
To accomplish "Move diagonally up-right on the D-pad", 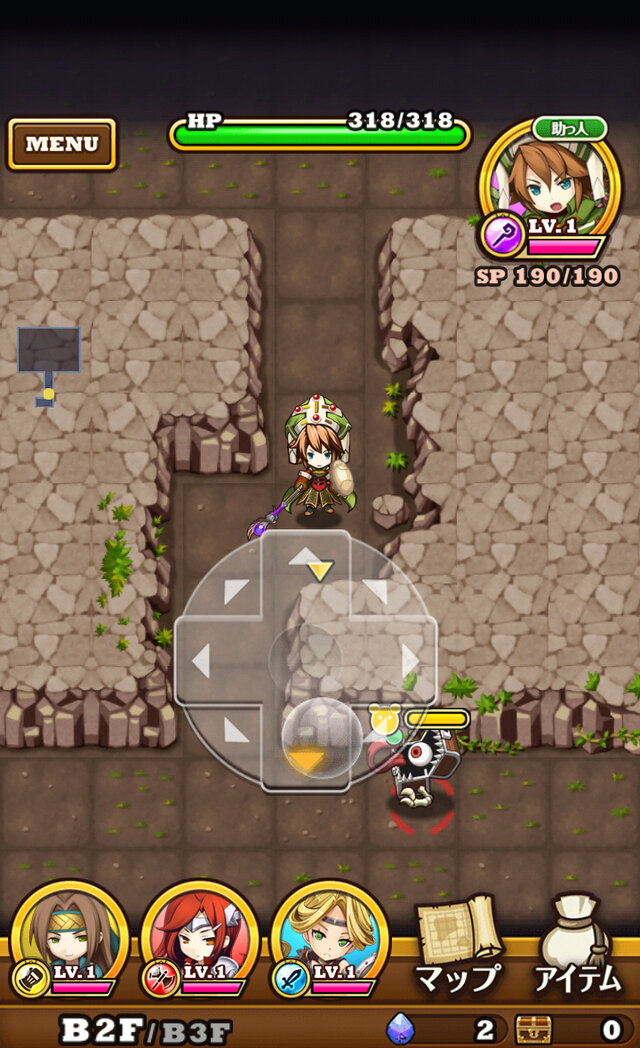I will [376, 591].
